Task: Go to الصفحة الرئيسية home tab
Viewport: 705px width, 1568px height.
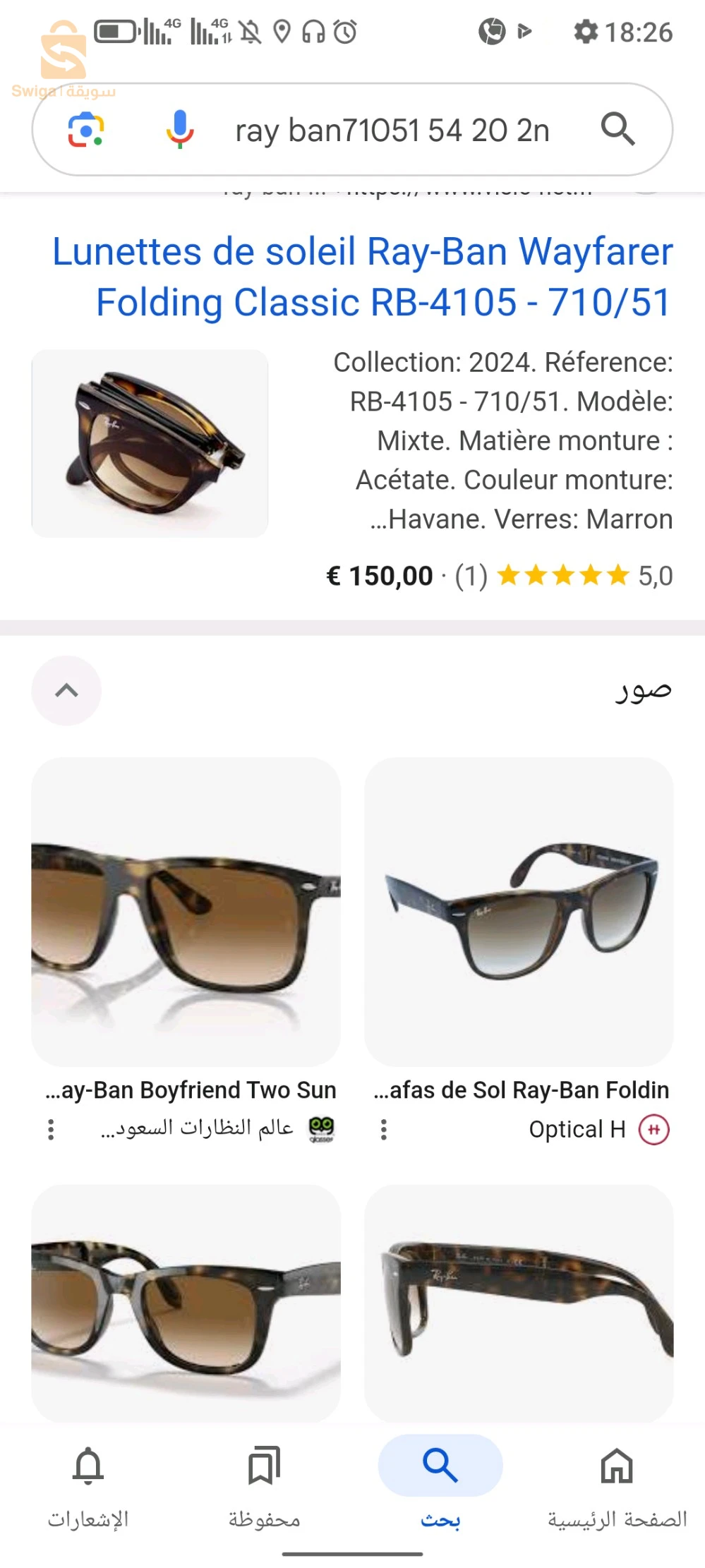Action: (617, 1483)
